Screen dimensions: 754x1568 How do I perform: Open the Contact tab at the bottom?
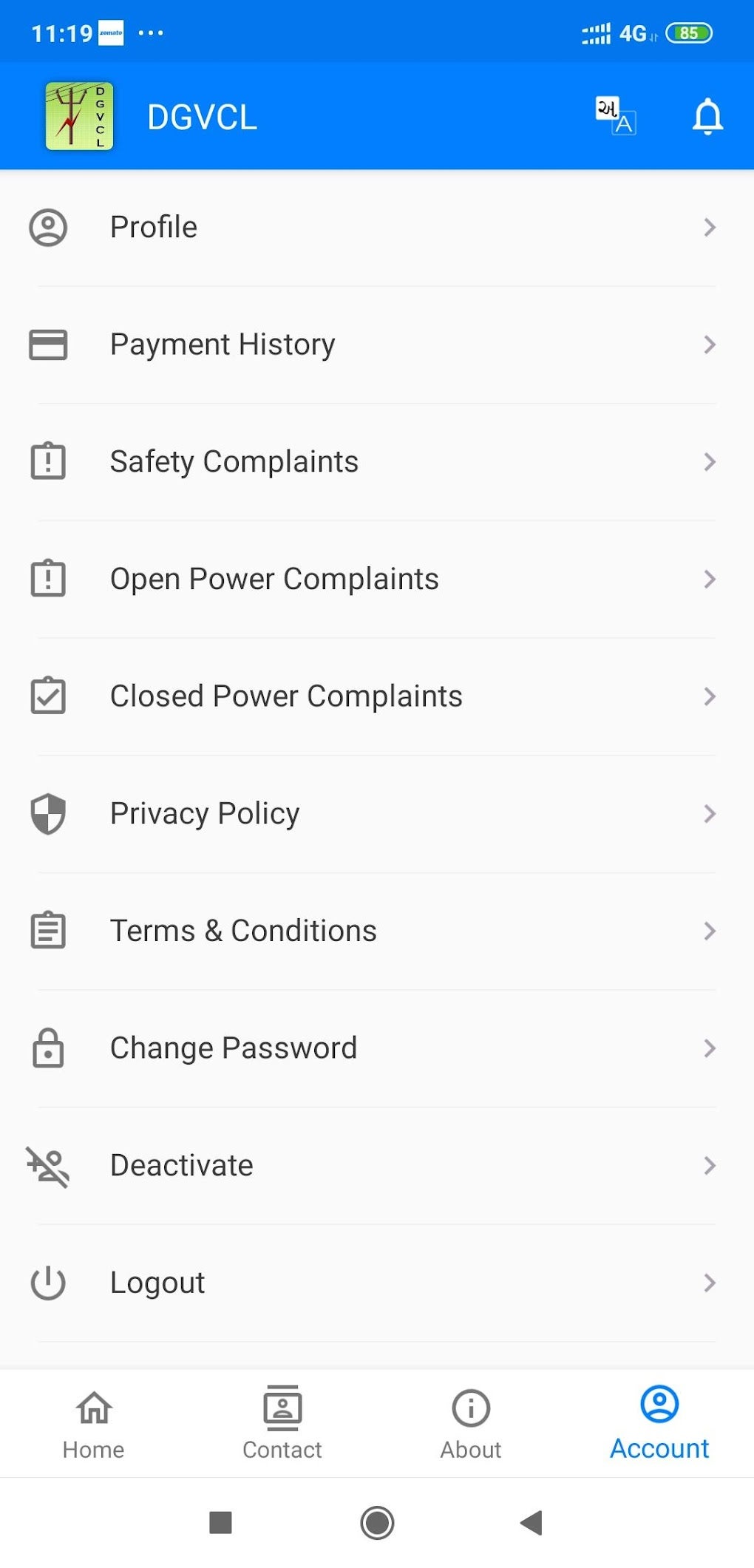point(282,1423)
